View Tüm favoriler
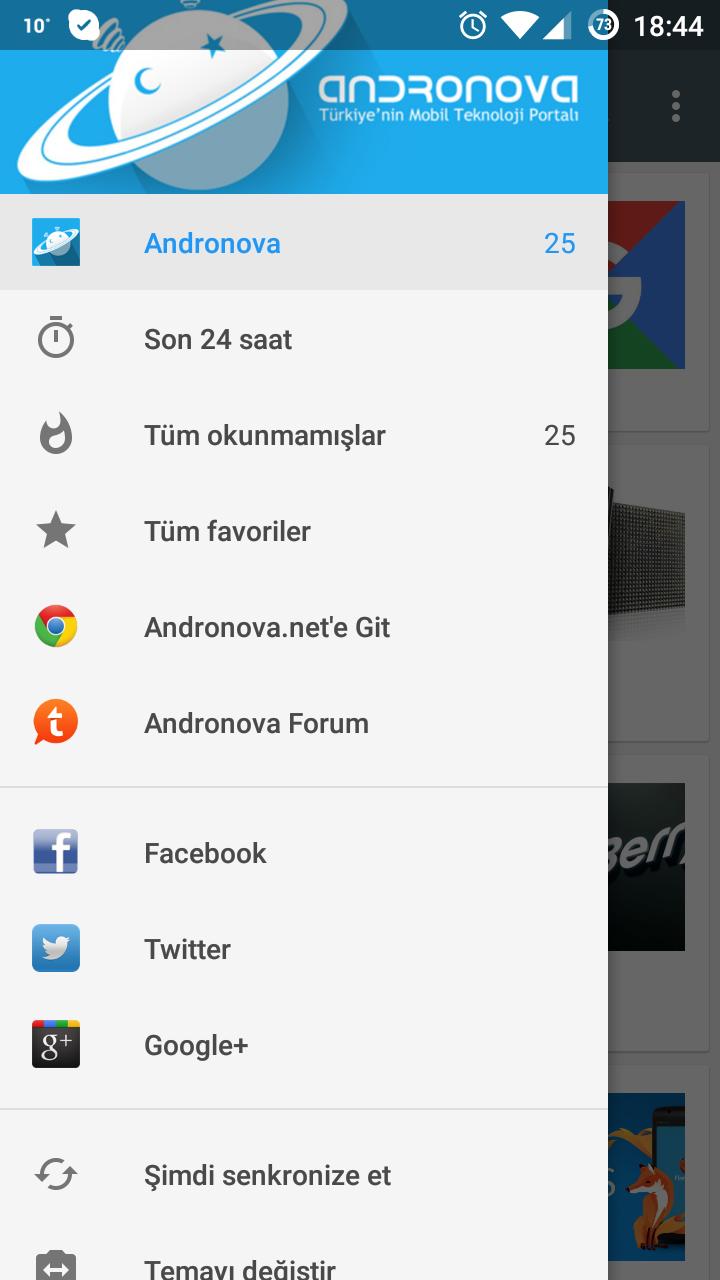This screenshot has height=1280, width=720. click(227, 531)
